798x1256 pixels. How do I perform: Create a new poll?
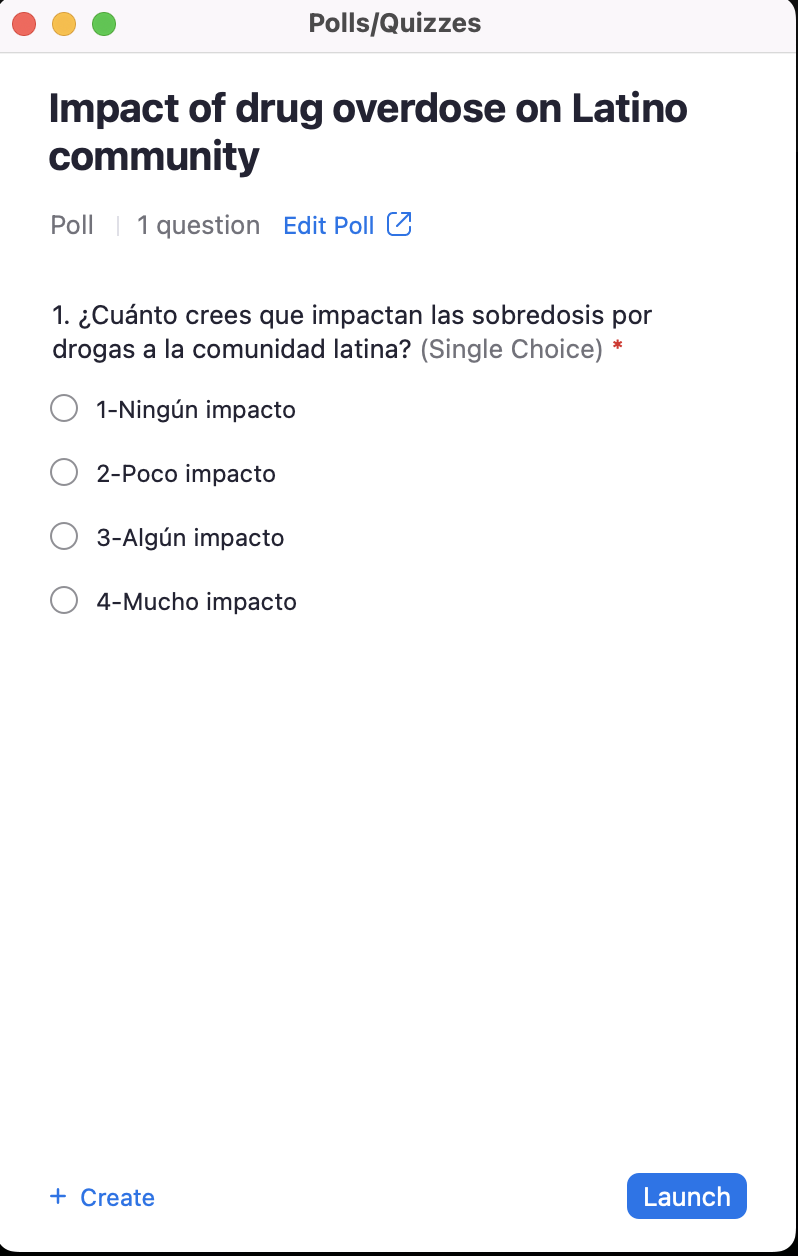coord(102,1197)
